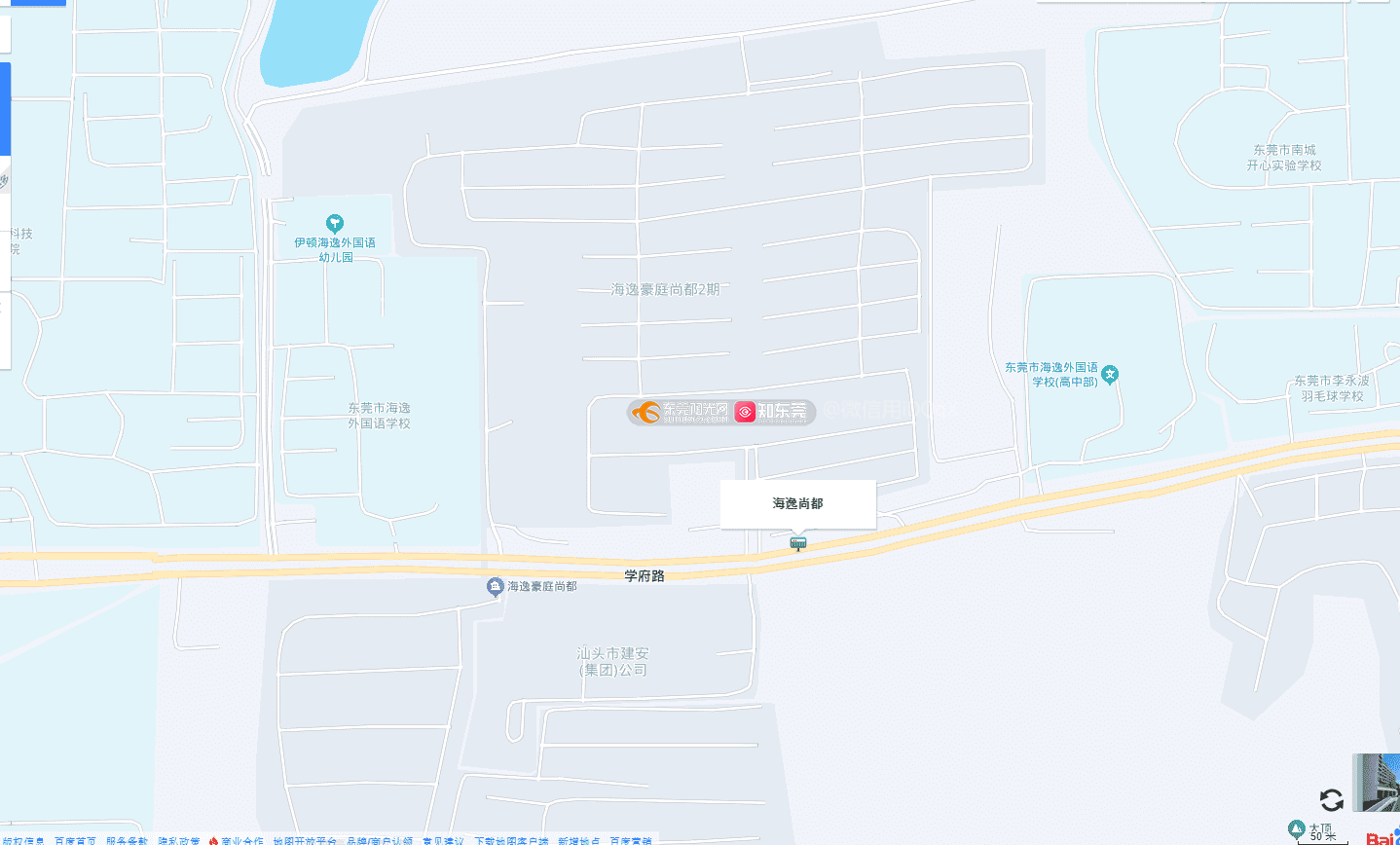Open the 东莞市海逸外国语学校(高中部) marker
The height and width of the screenshot is (845, 1400).
pos(1110,375)
